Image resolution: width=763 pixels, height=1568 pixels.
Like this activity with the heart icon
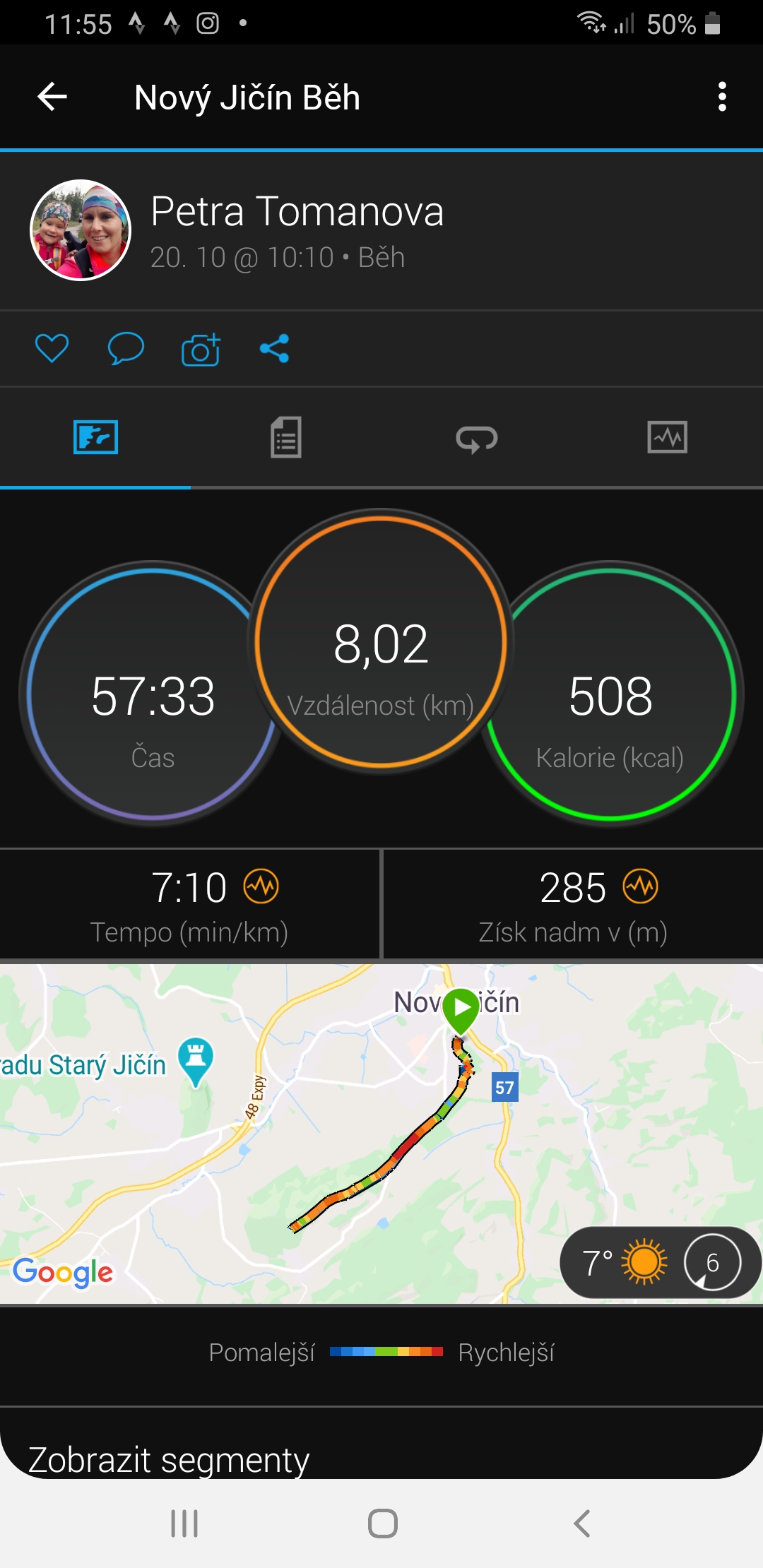[x=52, y=348]
